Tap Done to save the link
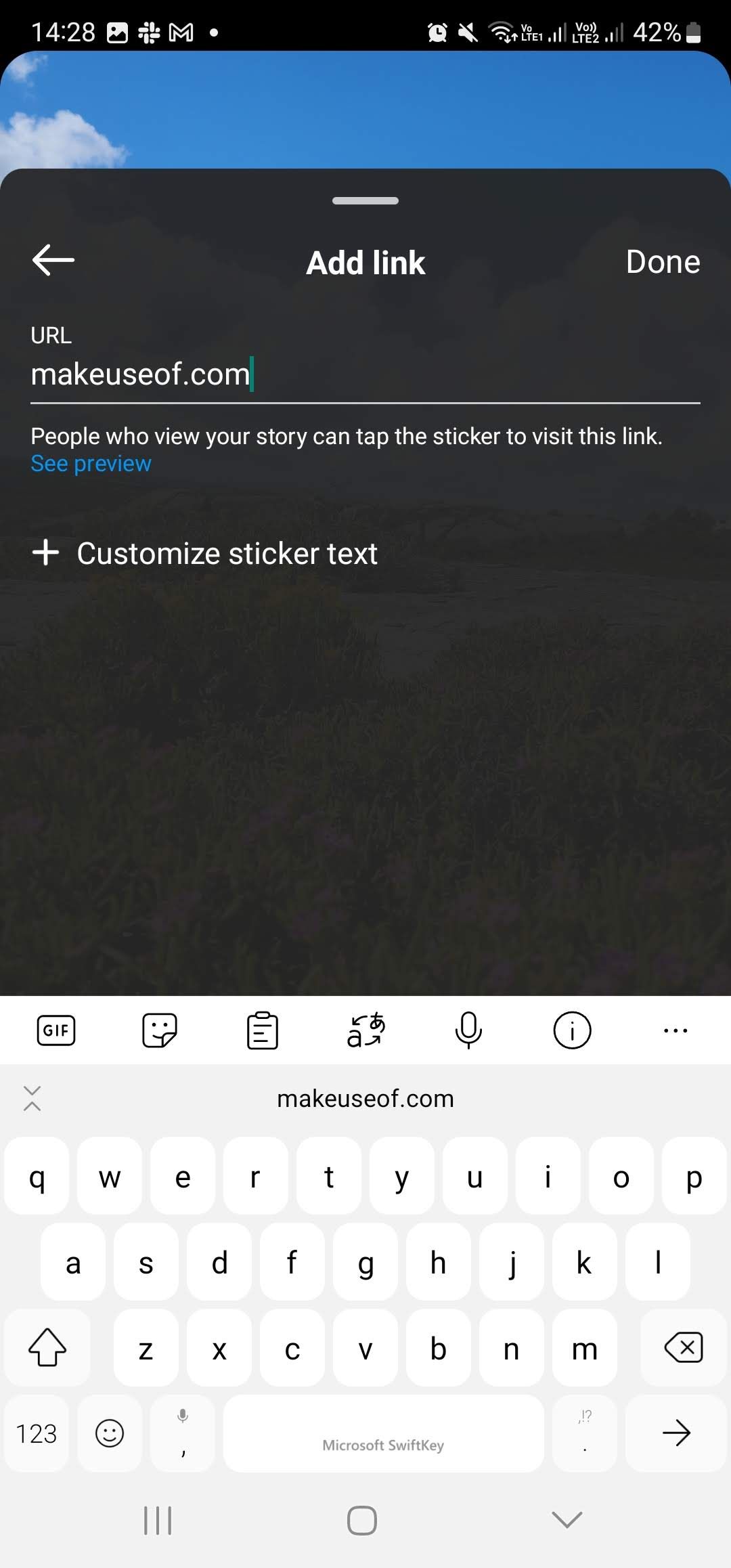731x1568 pixels. (x=663, y=261)
